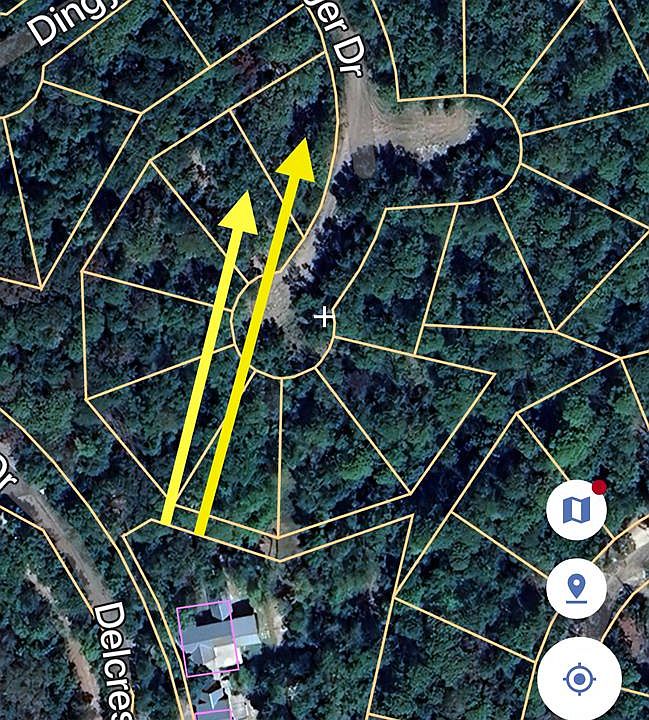Tap the location pin button

tap(576, 588)
